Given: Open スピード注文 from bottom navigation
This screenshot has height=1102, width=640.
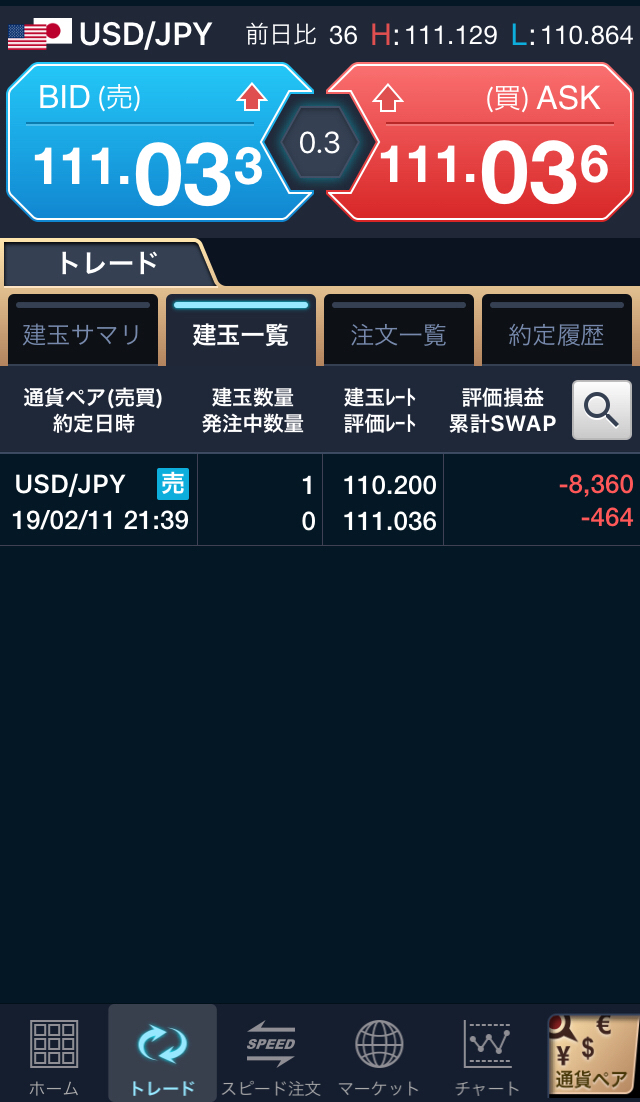Looking at the screenshot, I should (x=271, y=1055).
